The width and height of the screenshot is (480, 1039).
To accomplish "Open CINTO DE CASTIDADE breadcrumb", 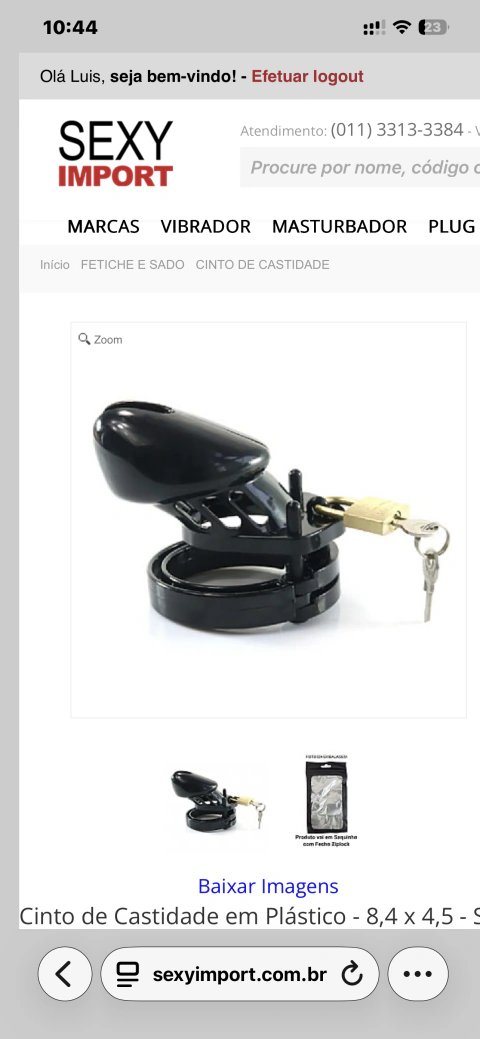I will tap(263, 264).
